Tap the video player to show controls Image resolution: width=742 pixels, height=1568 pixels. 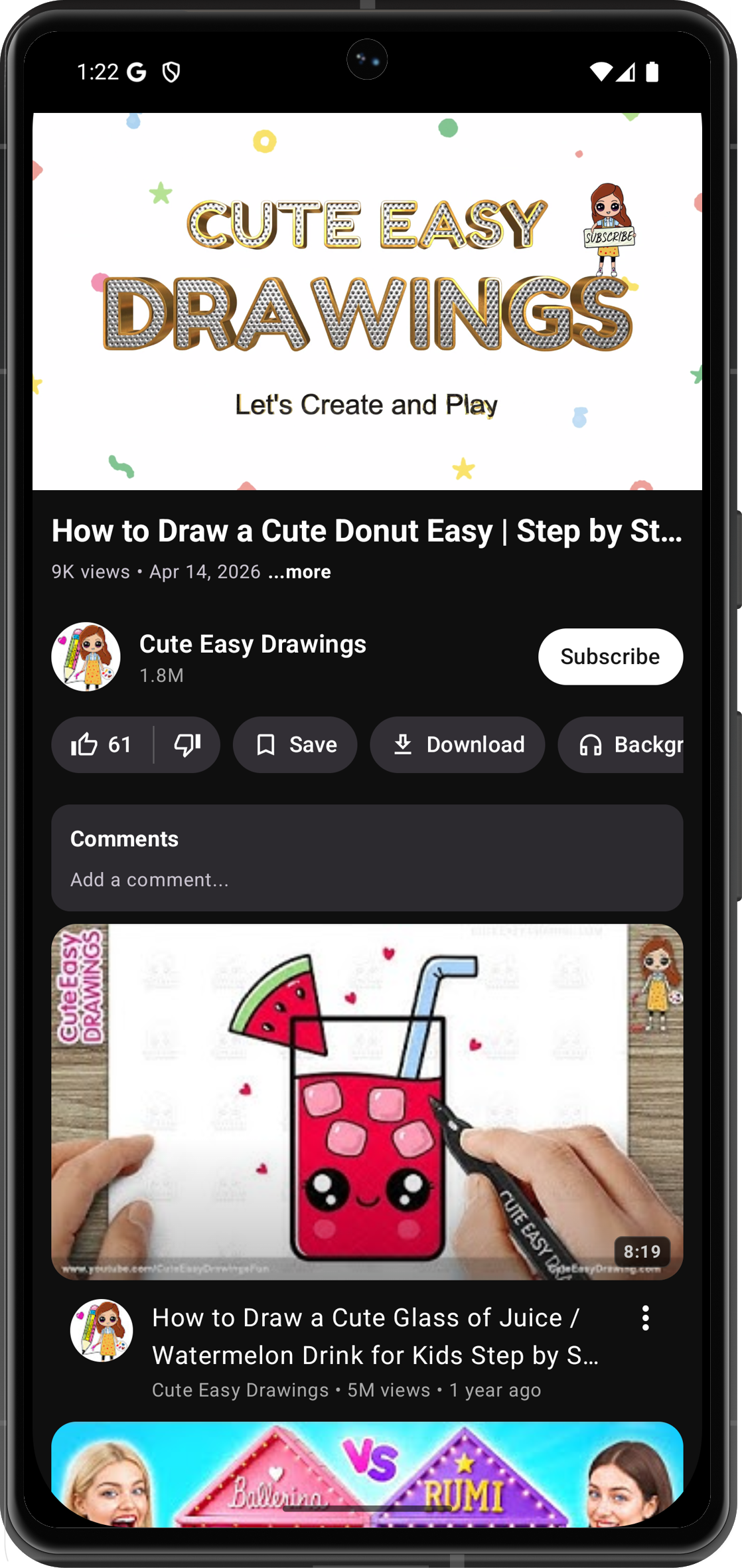coord(367,301)
